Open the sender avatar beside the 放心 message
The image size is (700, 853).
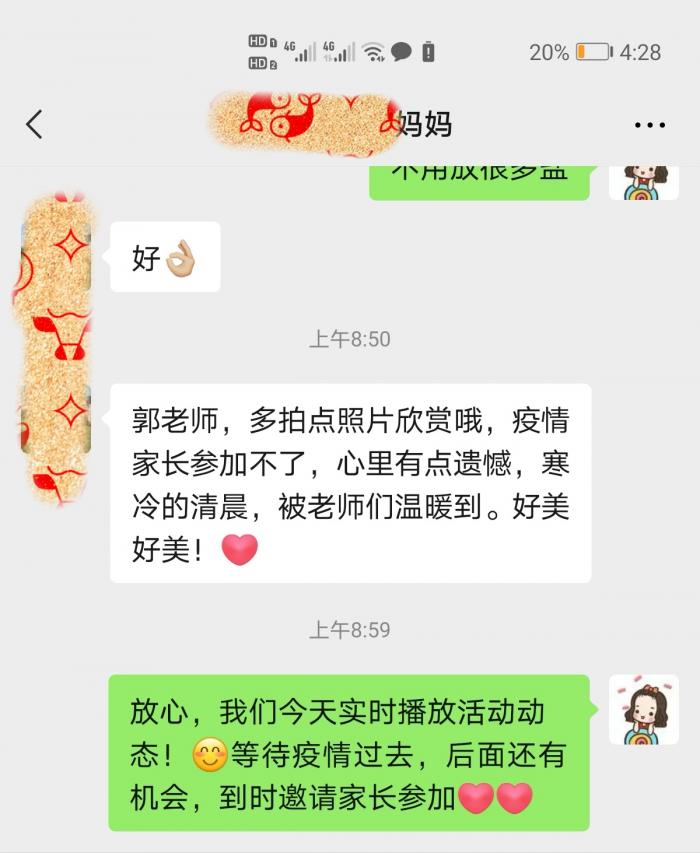643,709
